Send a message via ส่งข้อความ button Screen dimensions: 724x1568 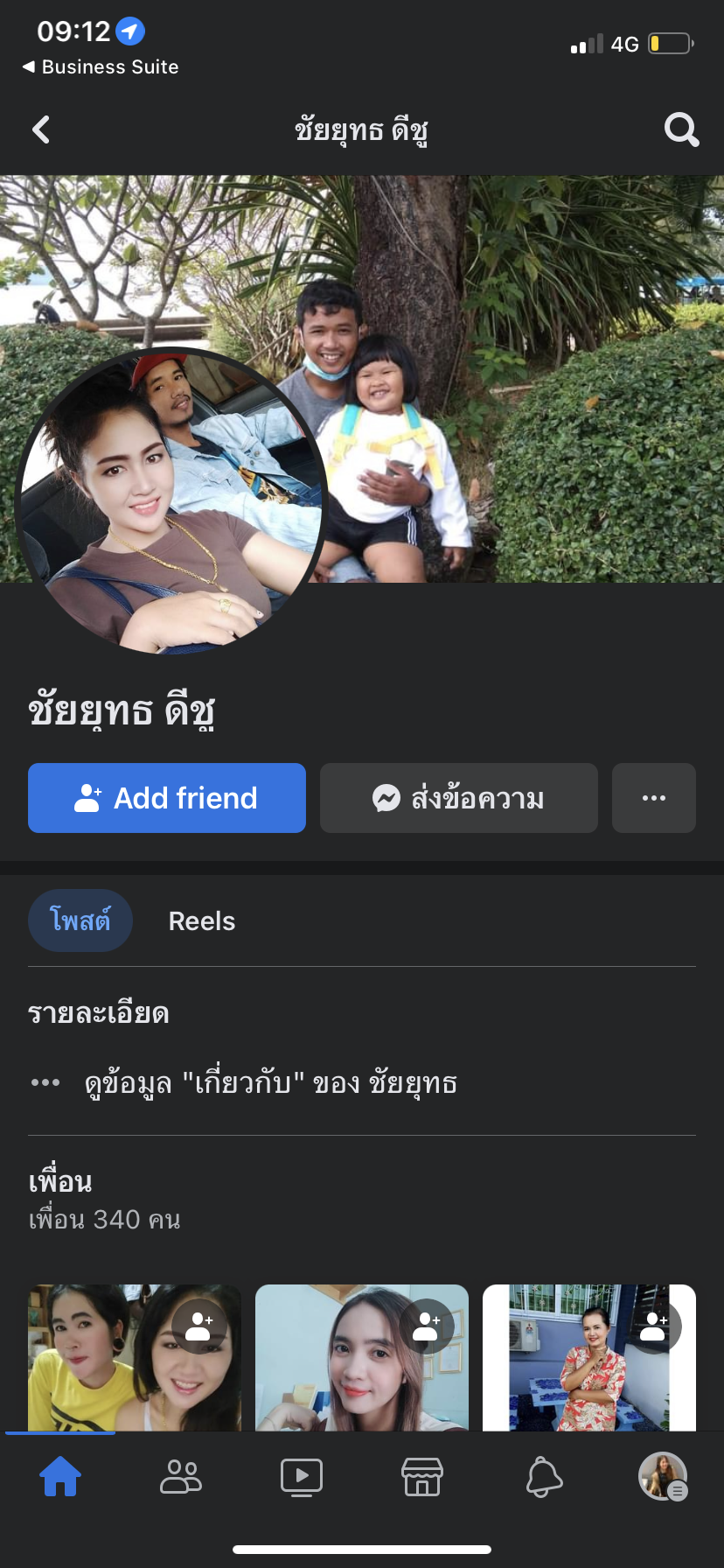point(458,798)
